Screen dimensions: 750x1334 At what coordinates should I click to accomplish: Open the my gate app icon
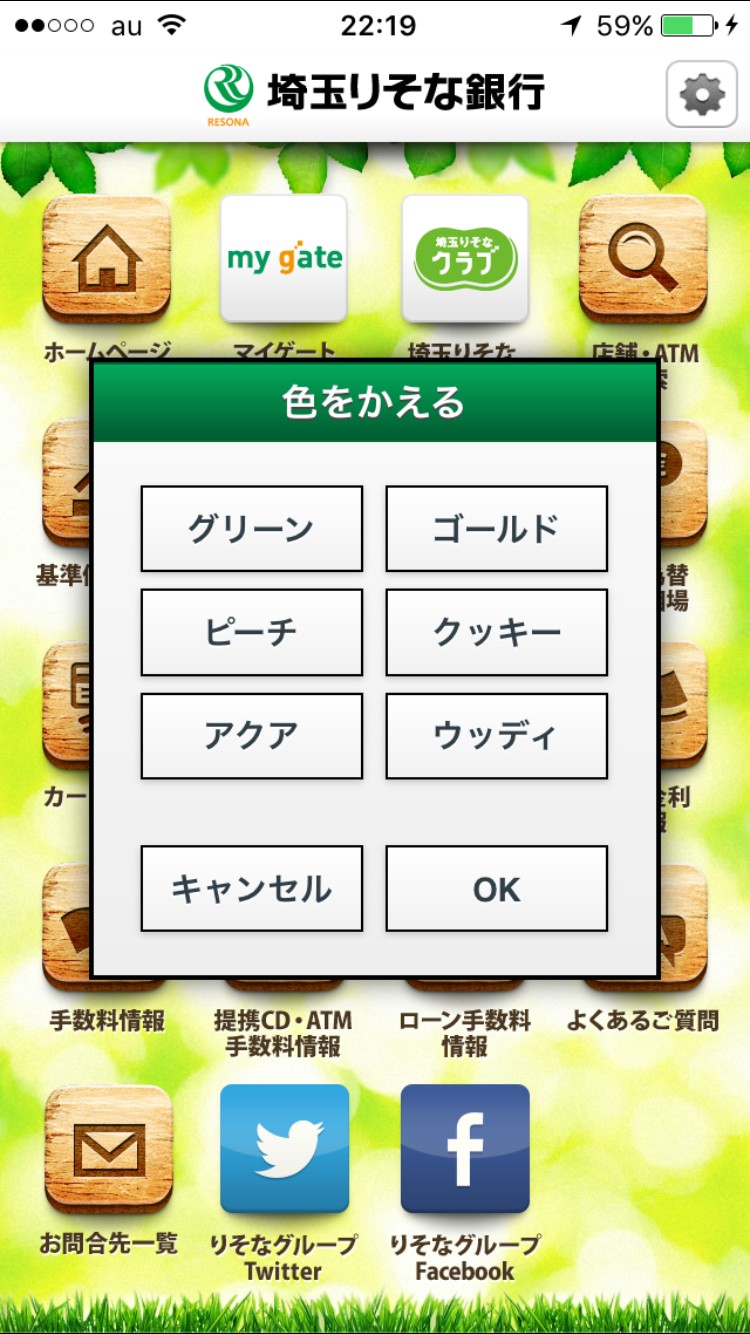284,258
